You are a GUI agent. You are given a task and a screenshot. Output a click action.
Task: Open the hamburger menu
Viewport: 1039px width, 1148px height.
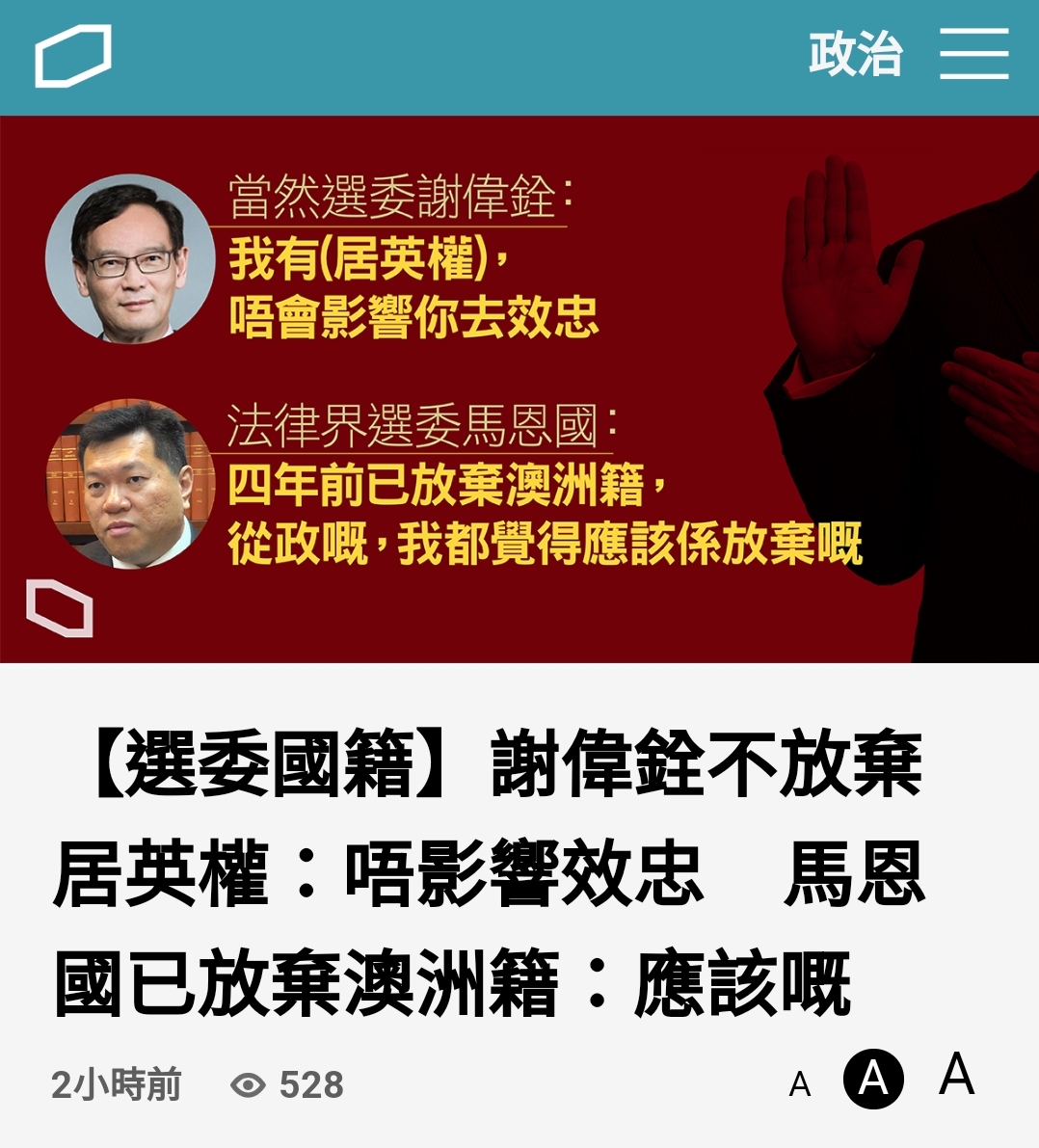[x=973, y=54]
